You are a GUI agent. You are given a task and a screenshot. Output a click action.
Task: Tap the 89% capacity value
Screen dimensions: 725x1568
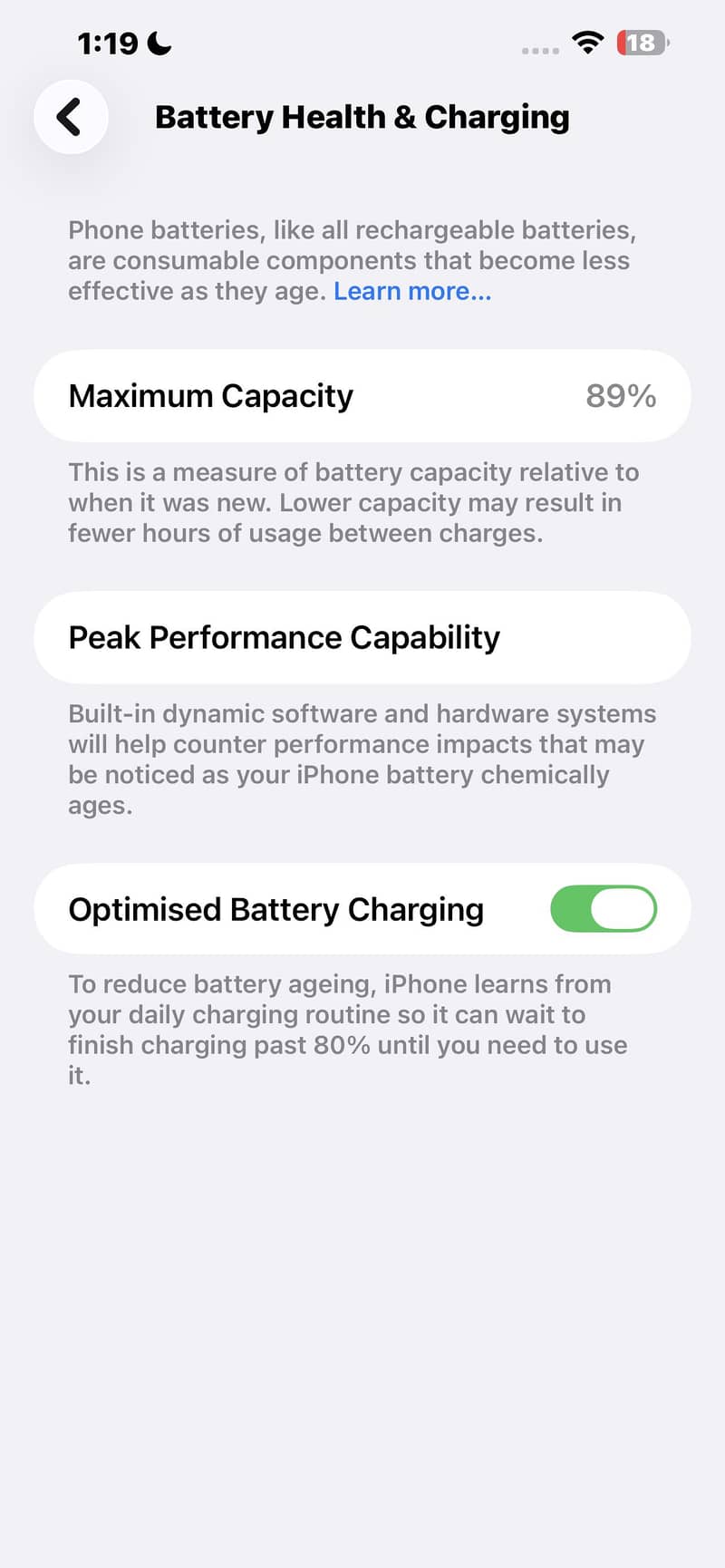tap(619, 396)
